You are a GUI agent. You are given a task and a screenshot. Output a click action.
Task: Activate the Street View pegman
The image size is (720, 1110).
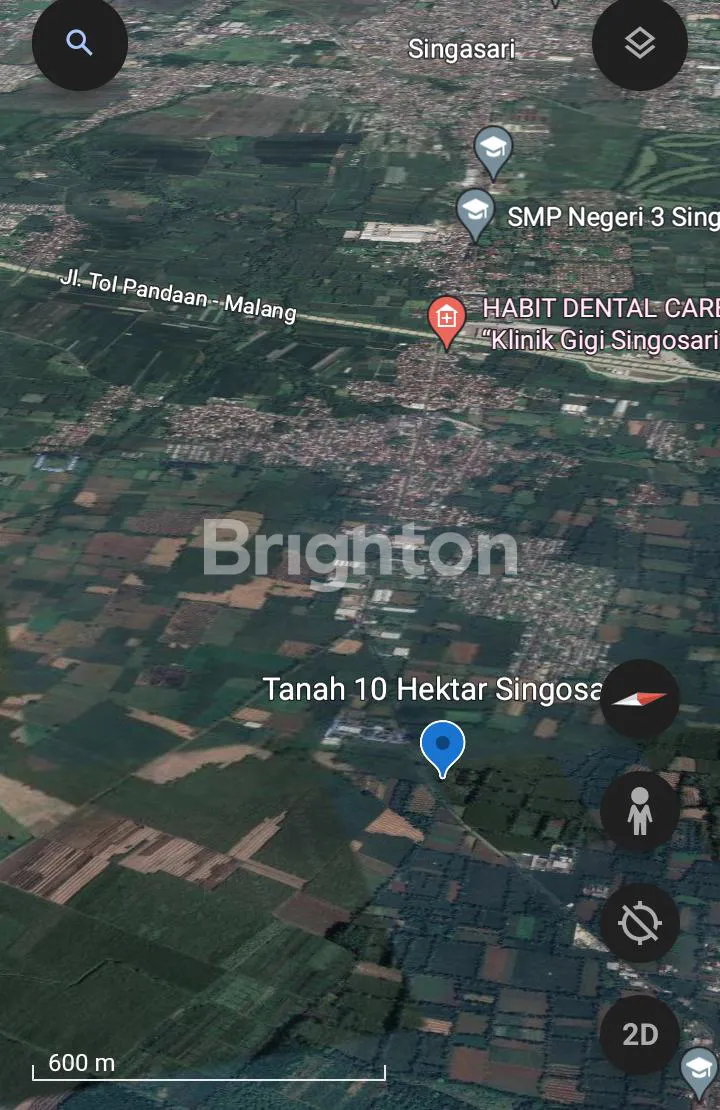(x=640, y=811)
